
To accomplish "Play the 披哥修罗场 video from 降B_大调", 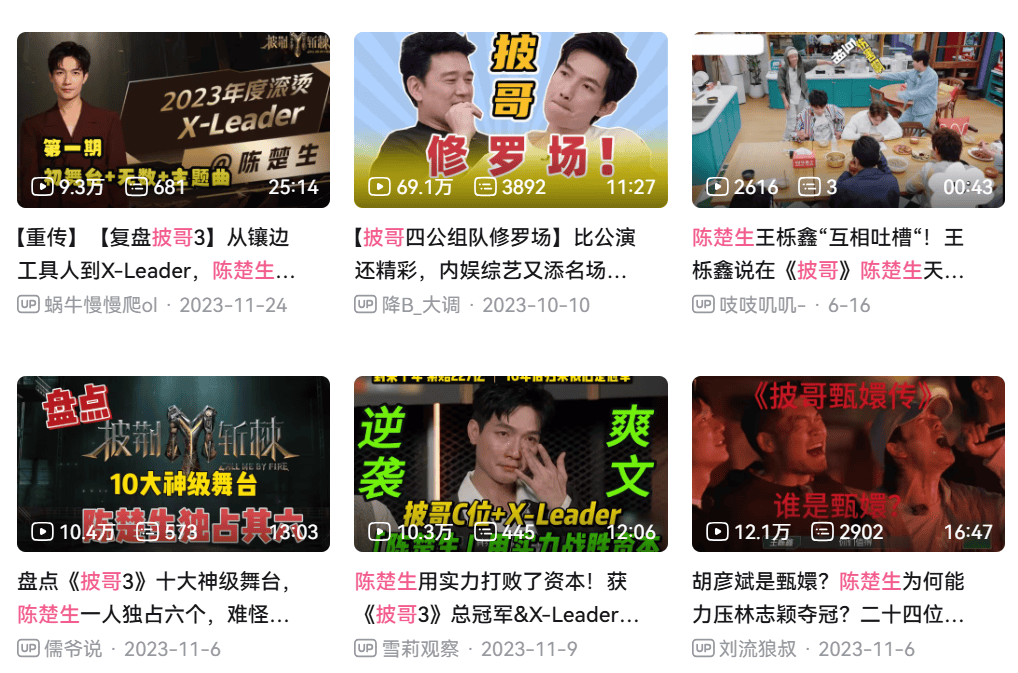I will tap(510, 119).
